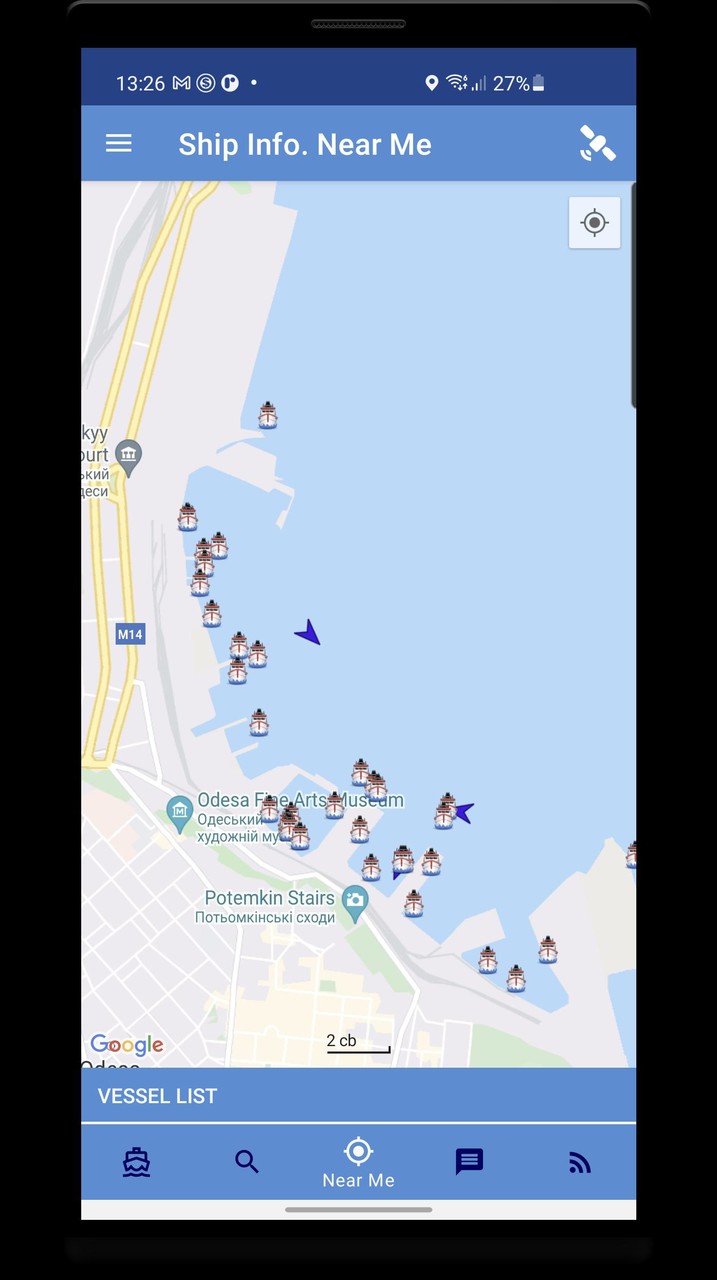Open the hamburger navigation menu
Viewport: 717px width, 1280px height.
118,144
